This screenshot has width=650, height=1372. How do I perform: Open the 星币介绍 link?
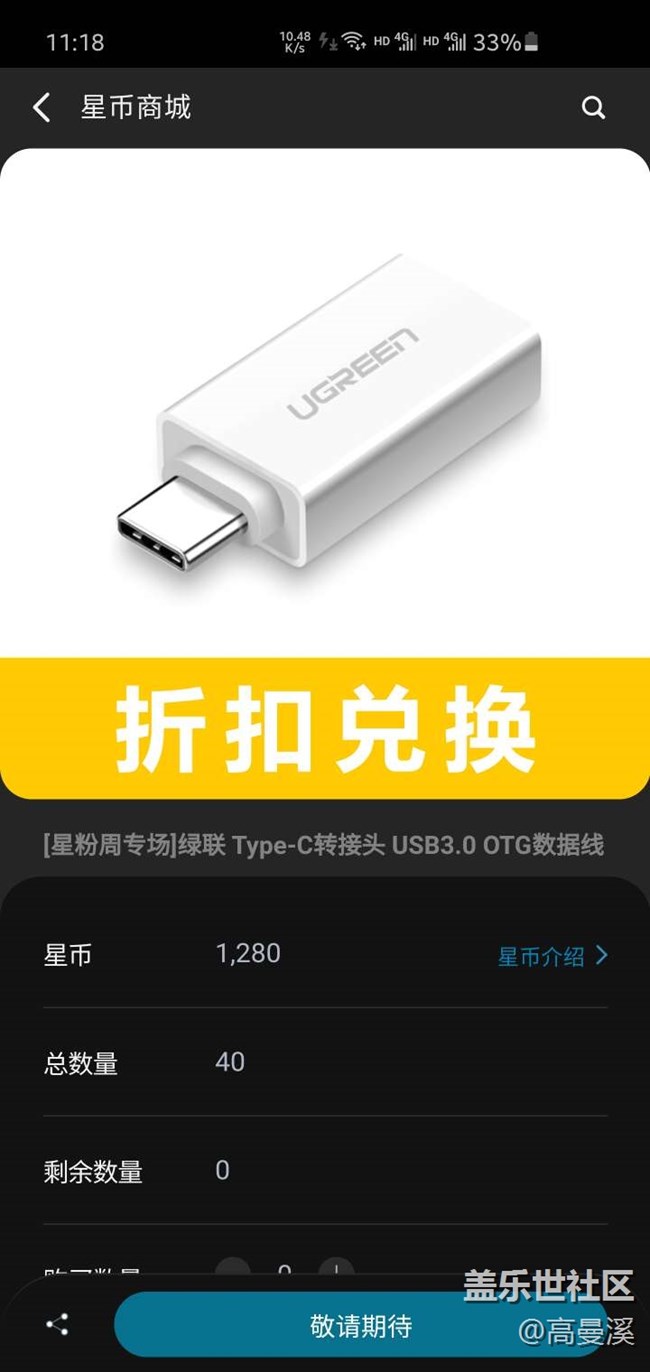pyautogui.click(x=552, y=956)
